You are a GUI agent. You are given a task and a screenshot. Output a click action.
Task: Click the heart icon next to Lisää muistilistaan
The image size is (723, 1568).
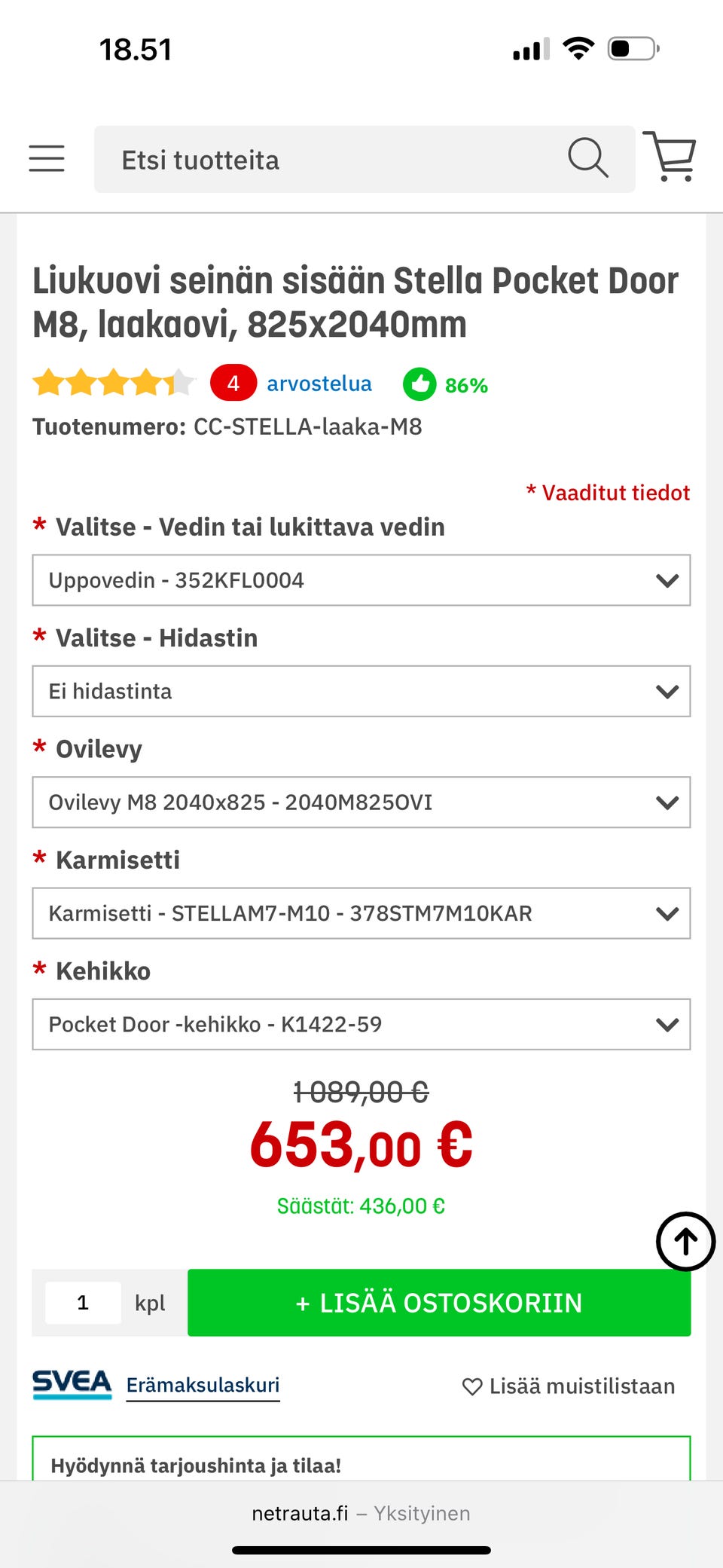[x=473, y=1386]
